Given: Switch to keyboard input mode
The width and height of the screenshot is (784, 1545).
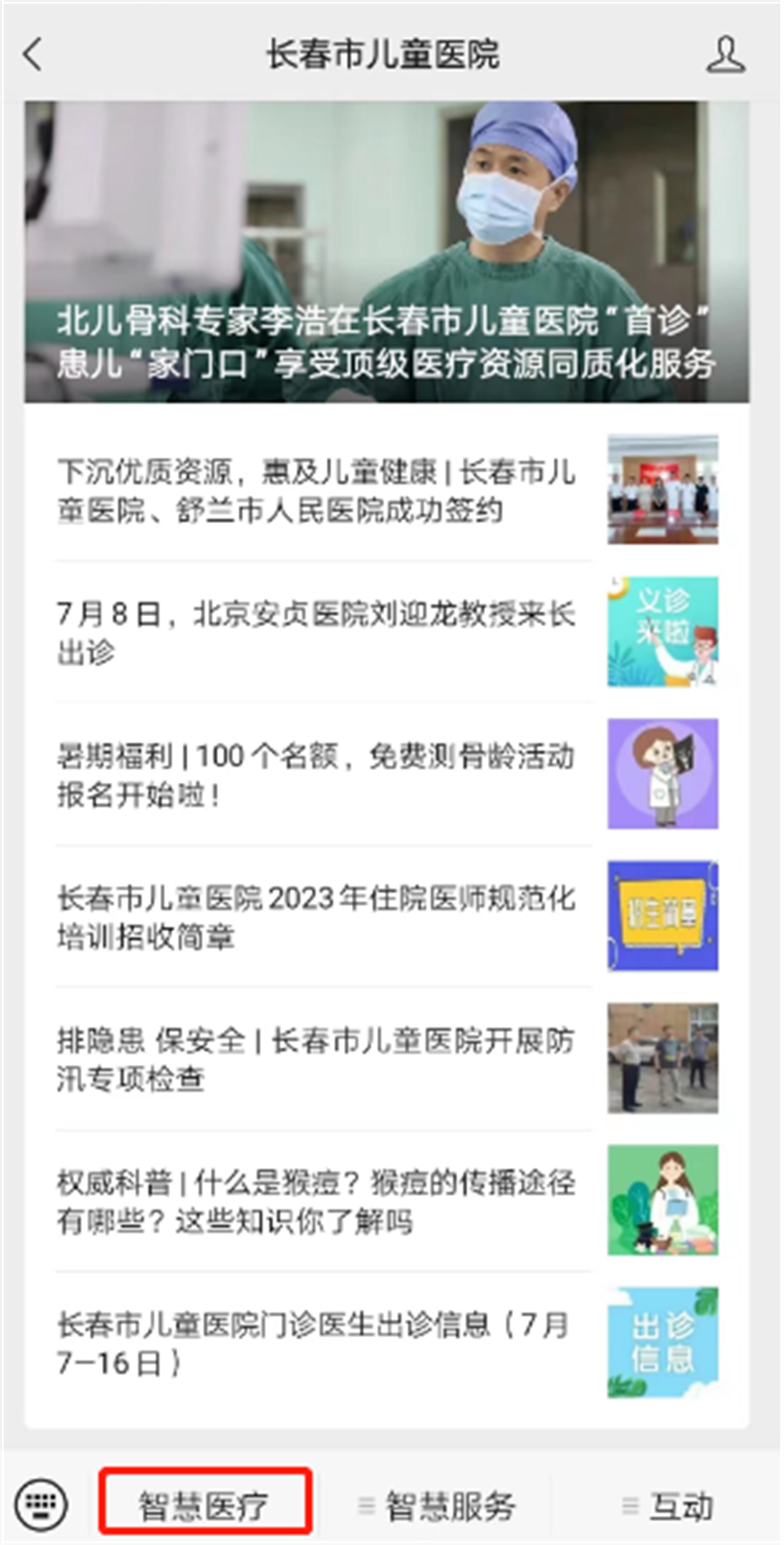Looking at the screenshot, I should tap(41, 1503).
